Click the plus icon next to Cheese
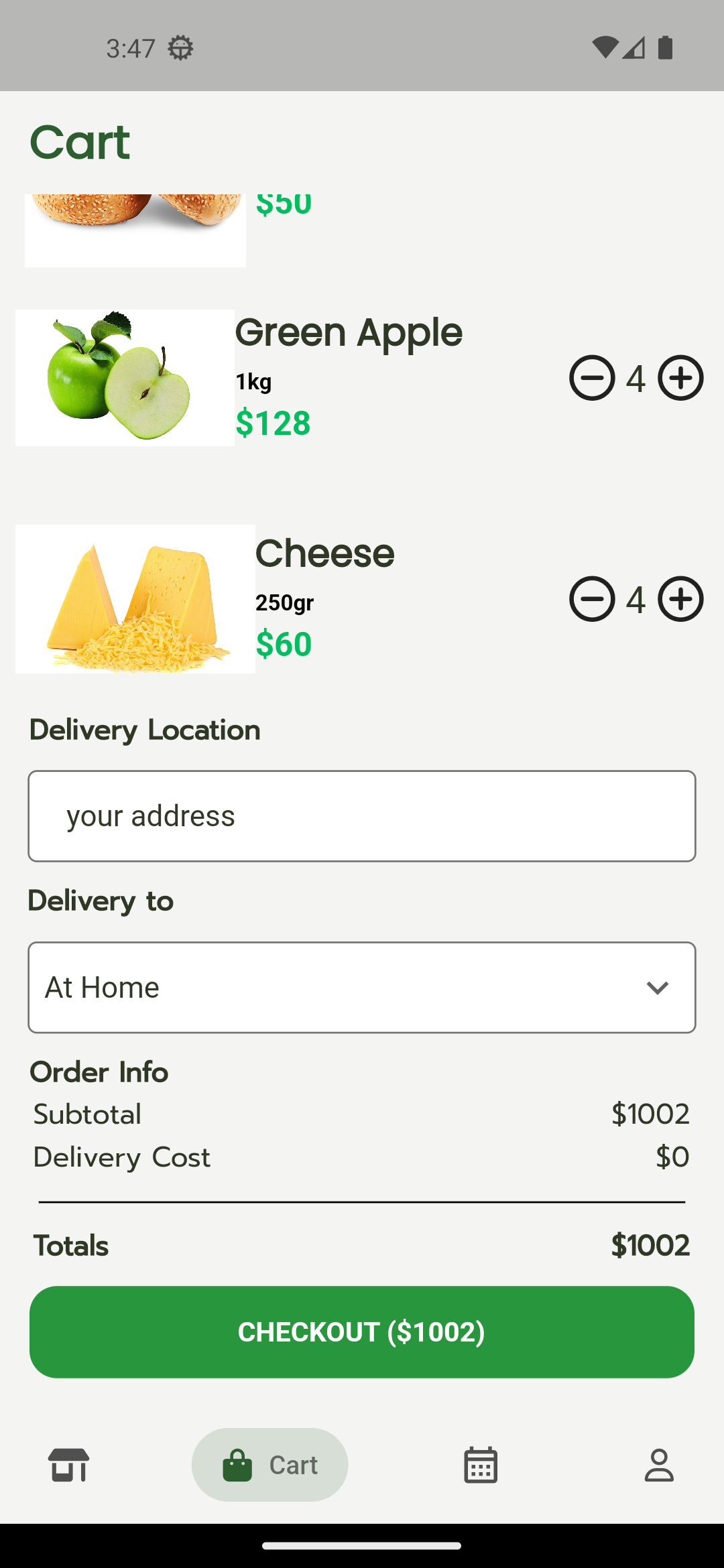 pyautogui.click(x=680, y=600)
